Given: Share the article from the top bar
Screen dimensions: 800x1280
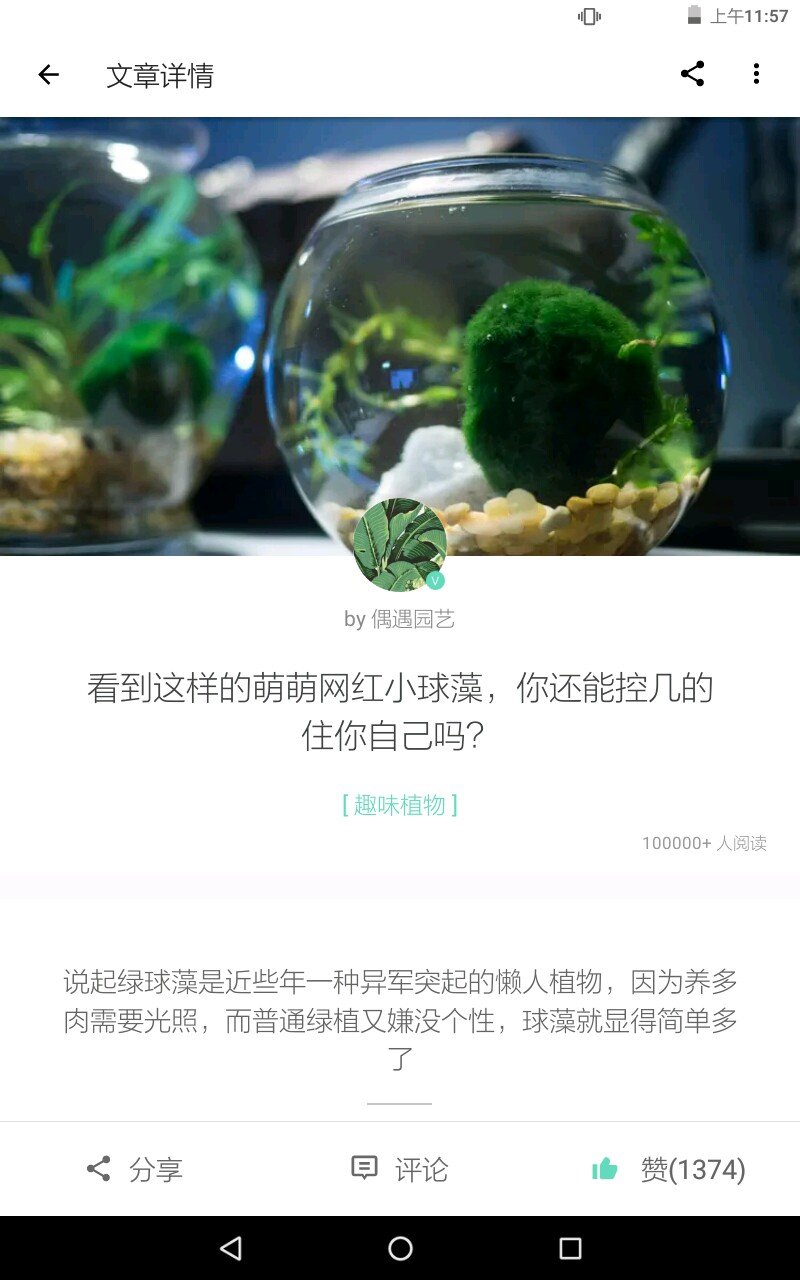Looking at the screenshot, I should pos(692,74).
